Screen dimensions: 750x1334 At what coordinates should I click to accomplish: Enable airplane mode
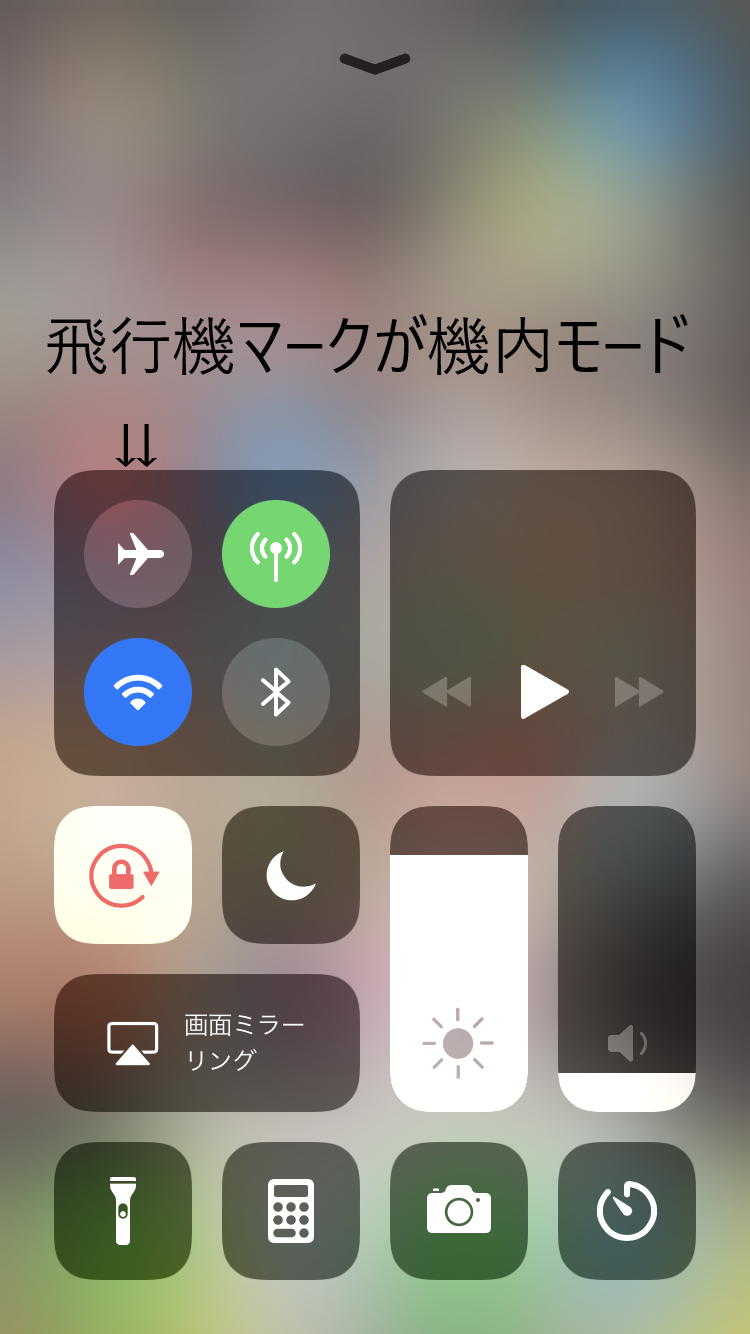click(138, 554)
